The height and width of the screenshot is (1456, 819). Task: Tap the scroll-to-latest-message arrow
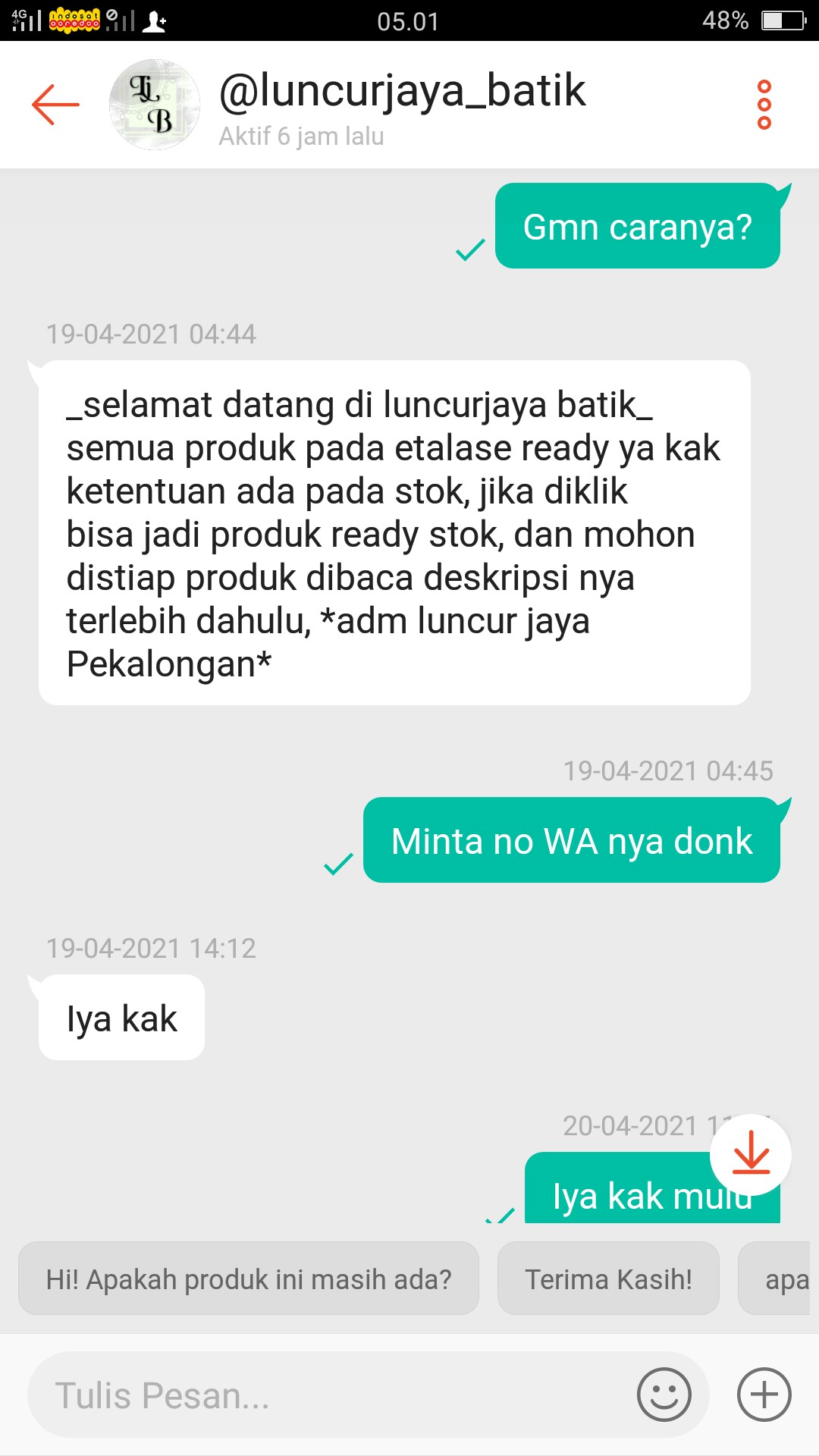(x=749, y=1155)
